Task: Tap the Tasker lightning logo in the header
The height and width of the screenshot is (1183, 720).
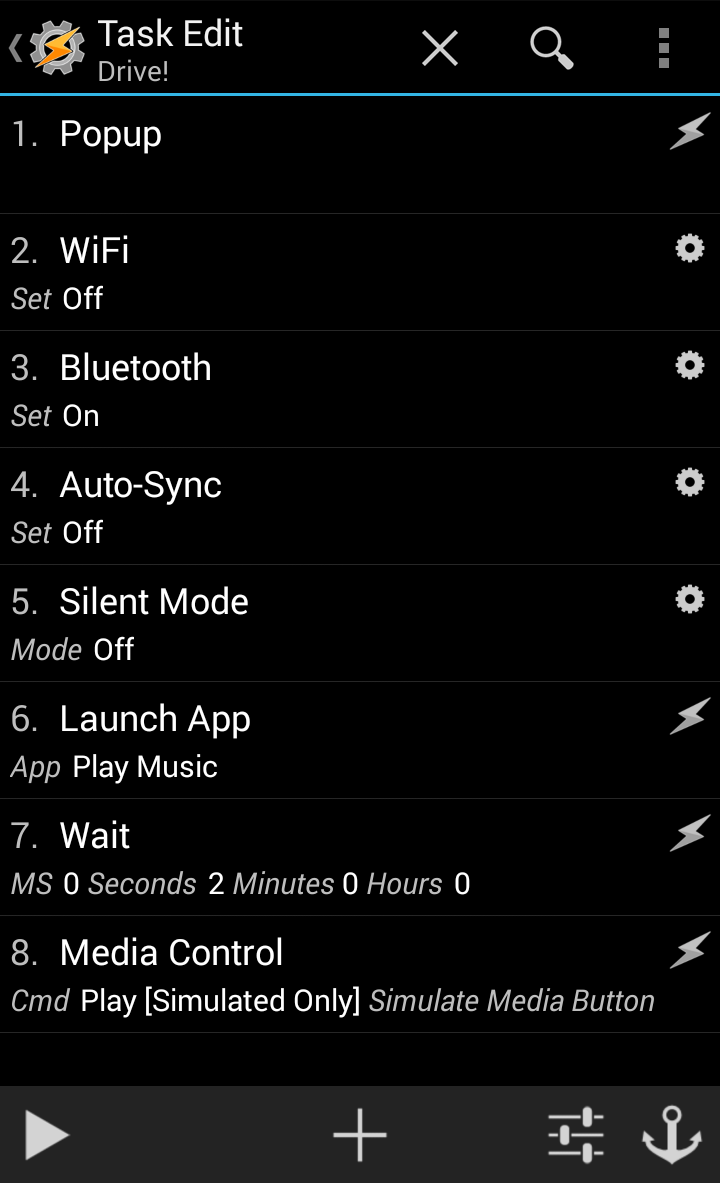Action: point(57,46)
